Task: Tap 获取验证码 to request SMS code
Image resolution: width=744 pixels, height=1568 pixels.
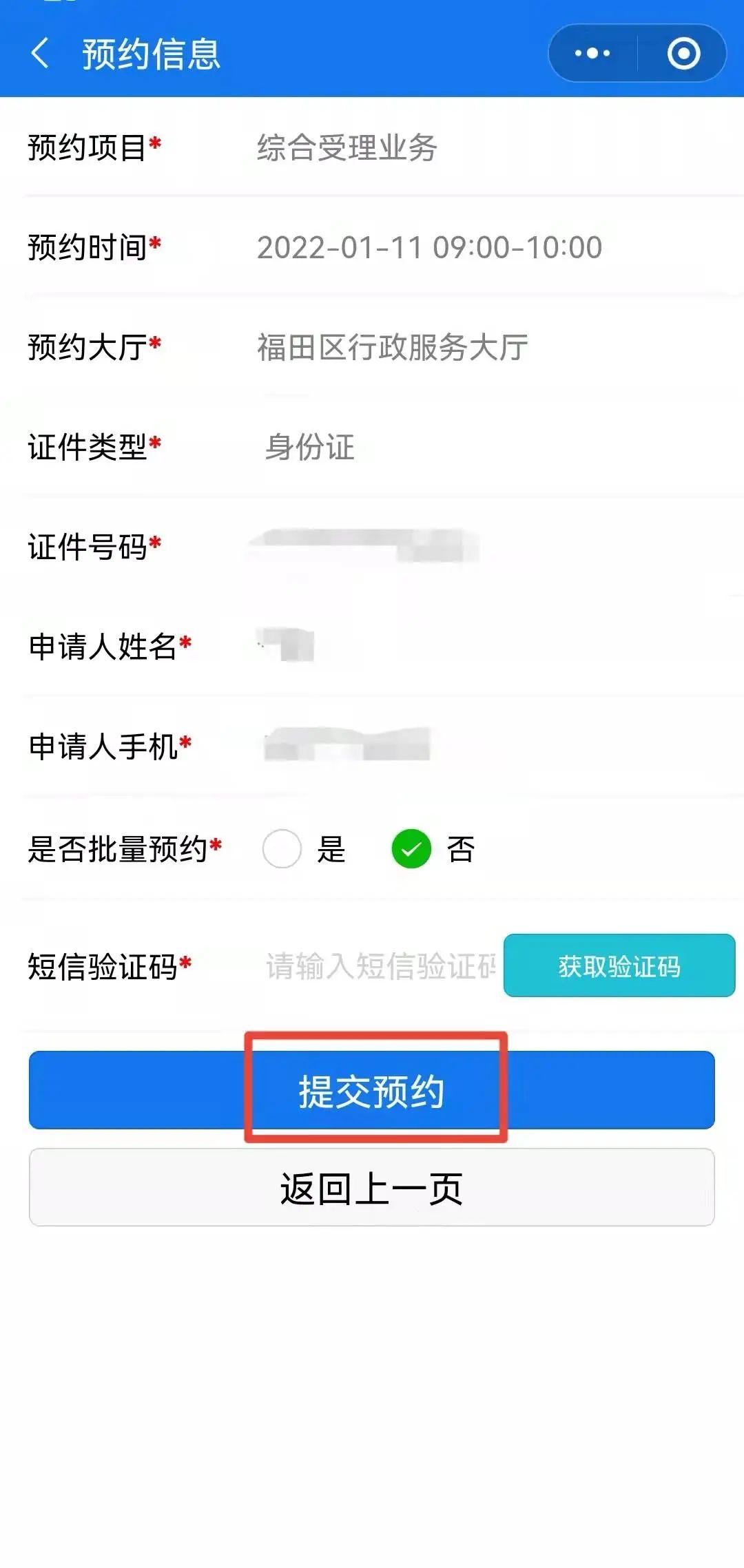Action: [x=619, y=965]
